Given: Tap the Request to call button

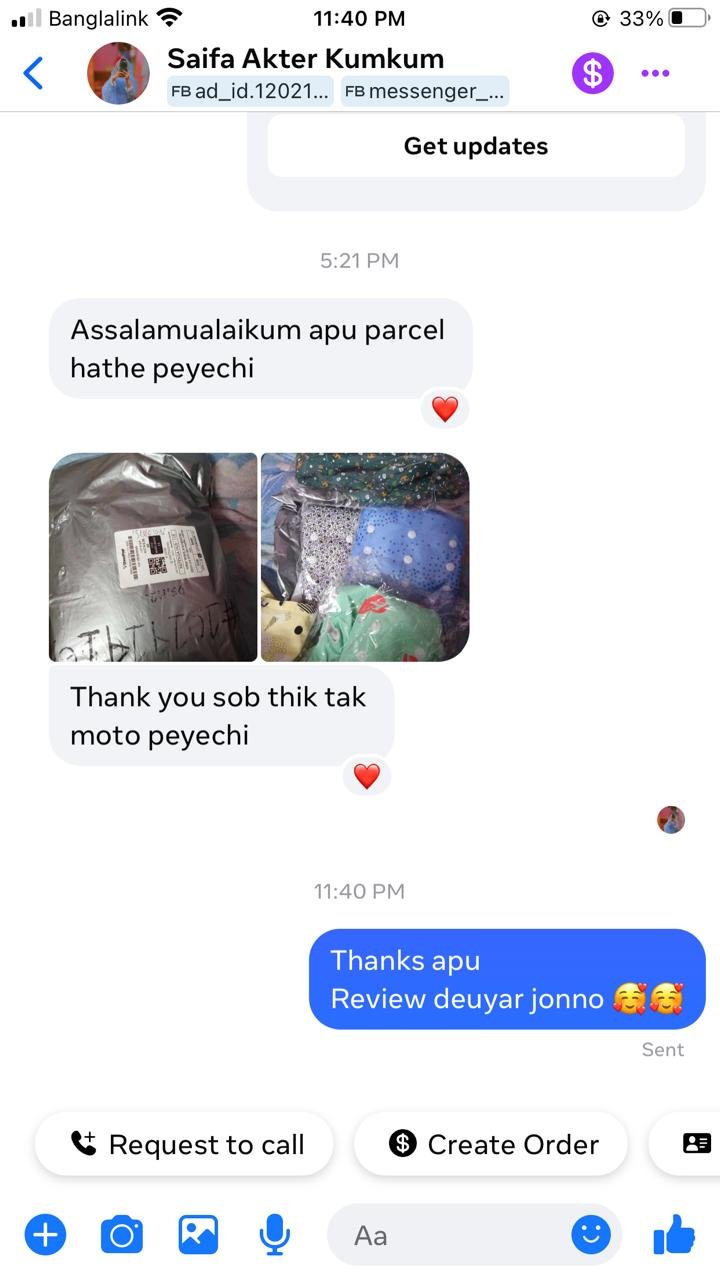Looking at the screenshot, I should click(x=185, y=1144).
